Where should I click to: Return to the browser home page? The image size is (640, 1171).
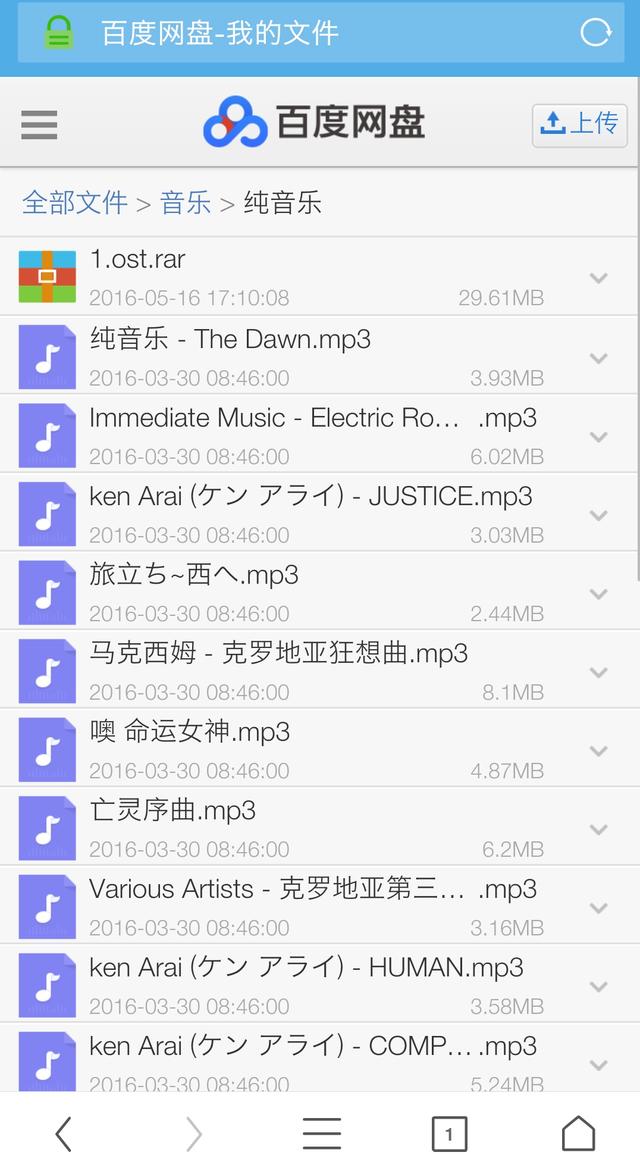click(578, 1134)
